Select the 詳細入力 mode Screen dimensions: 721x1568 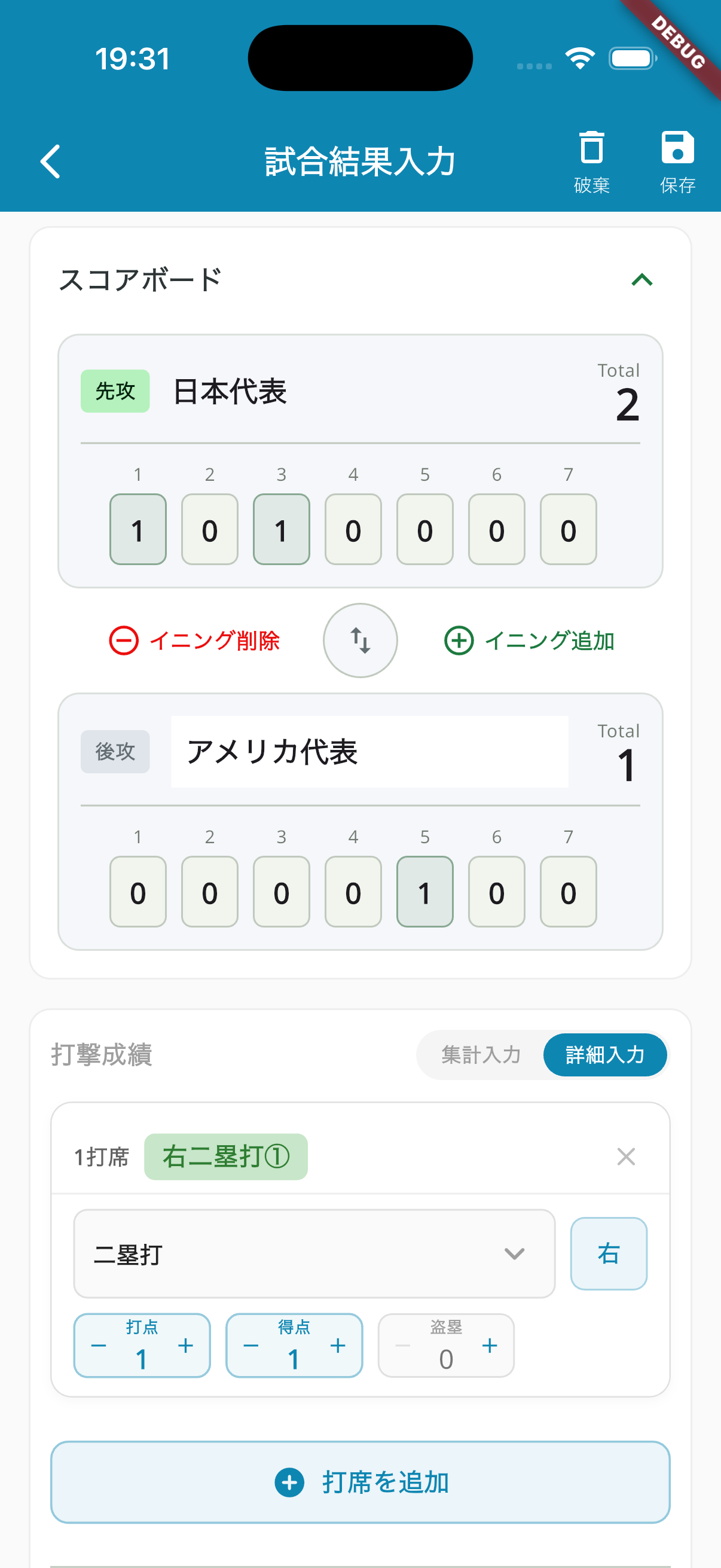[x=605, y=1055]
